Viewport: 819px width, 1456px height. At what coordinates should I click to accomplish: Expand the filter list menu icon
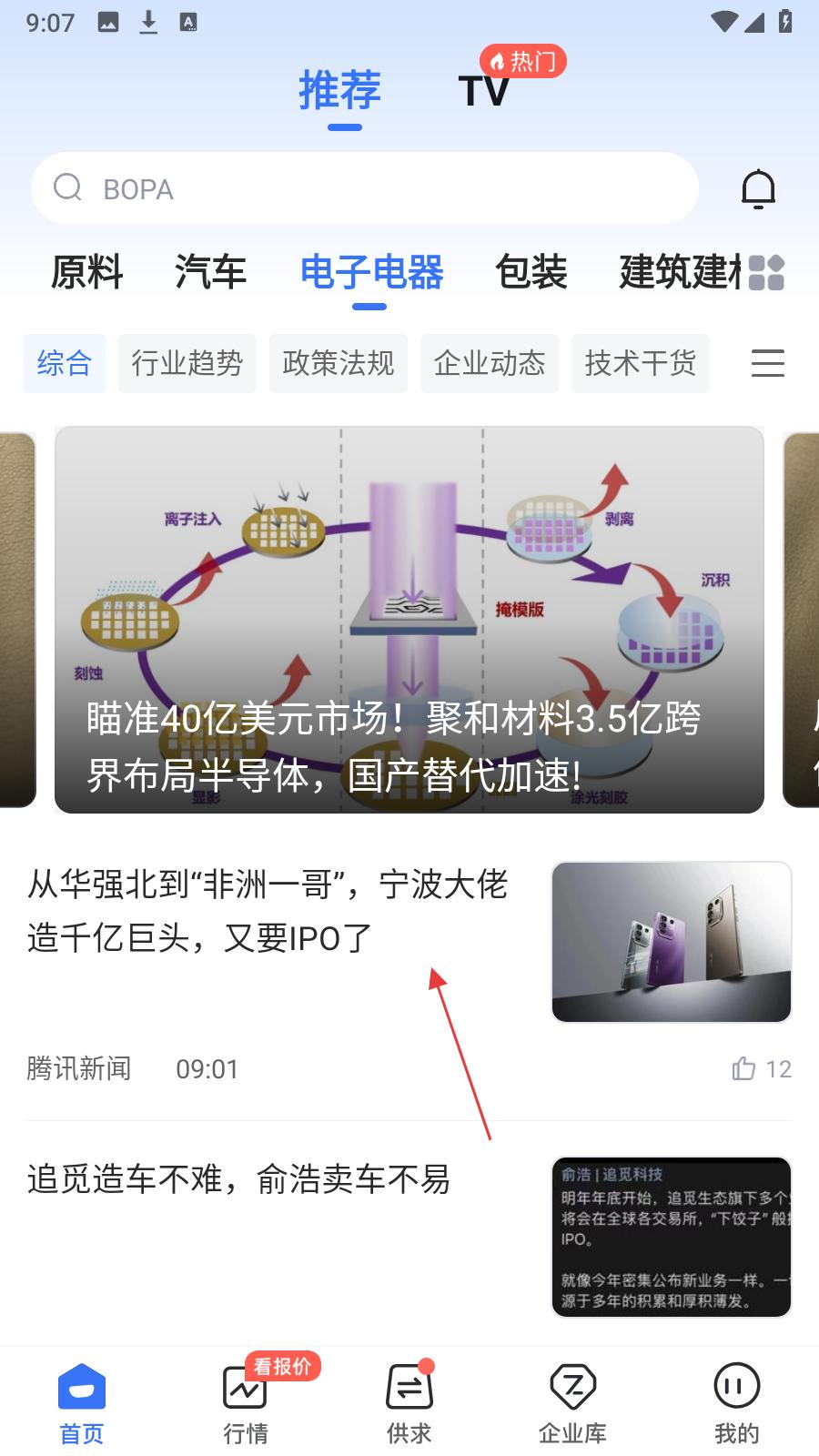point(767,363)
